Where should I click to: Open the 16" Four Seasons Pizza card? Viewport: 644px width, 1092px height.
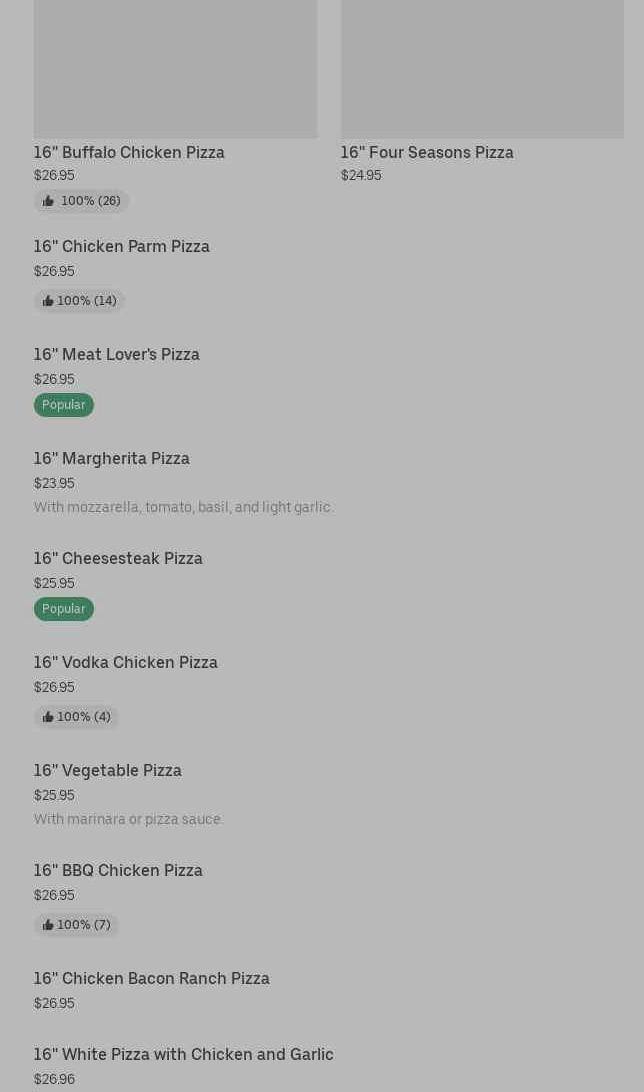tap(427, 152)
